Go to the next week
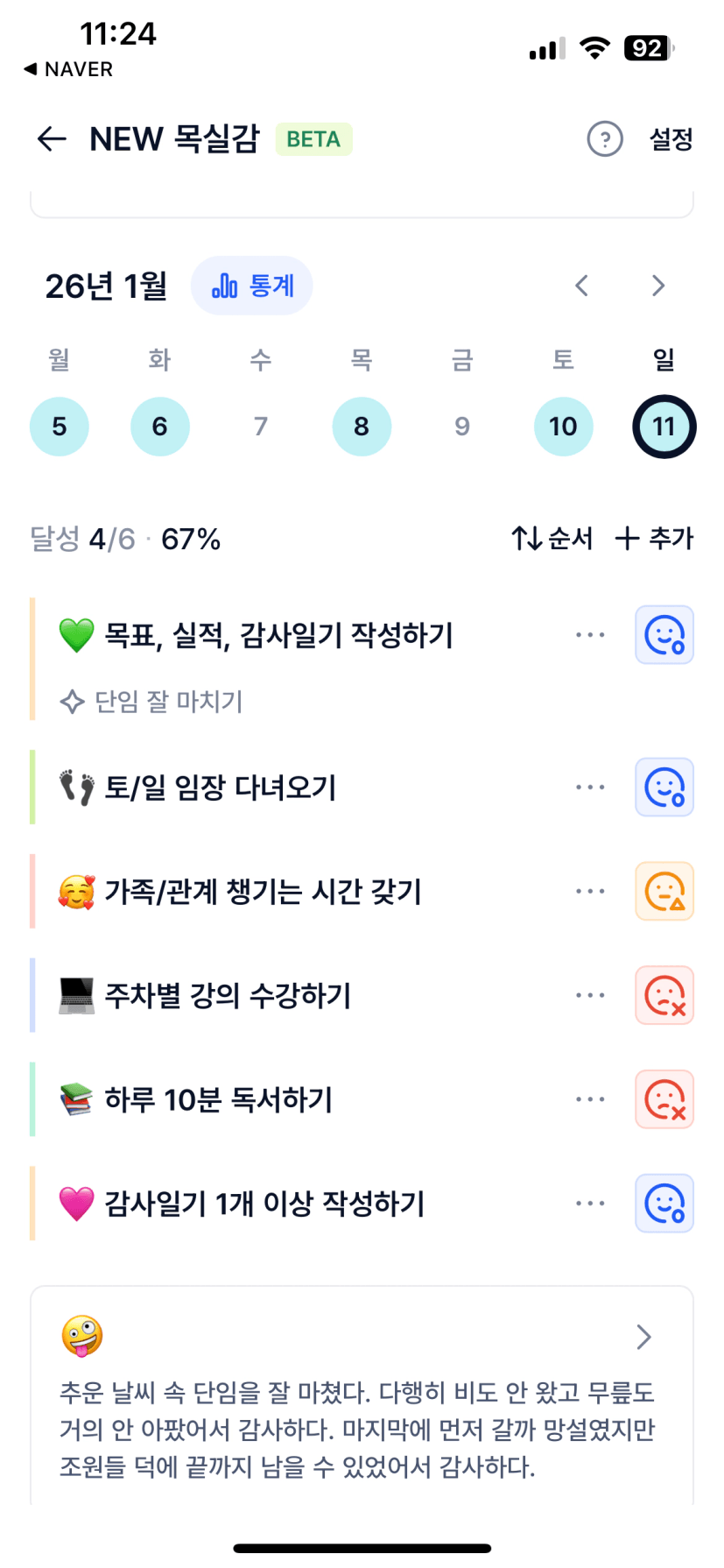724x1568 pixels. coord(658,286)
